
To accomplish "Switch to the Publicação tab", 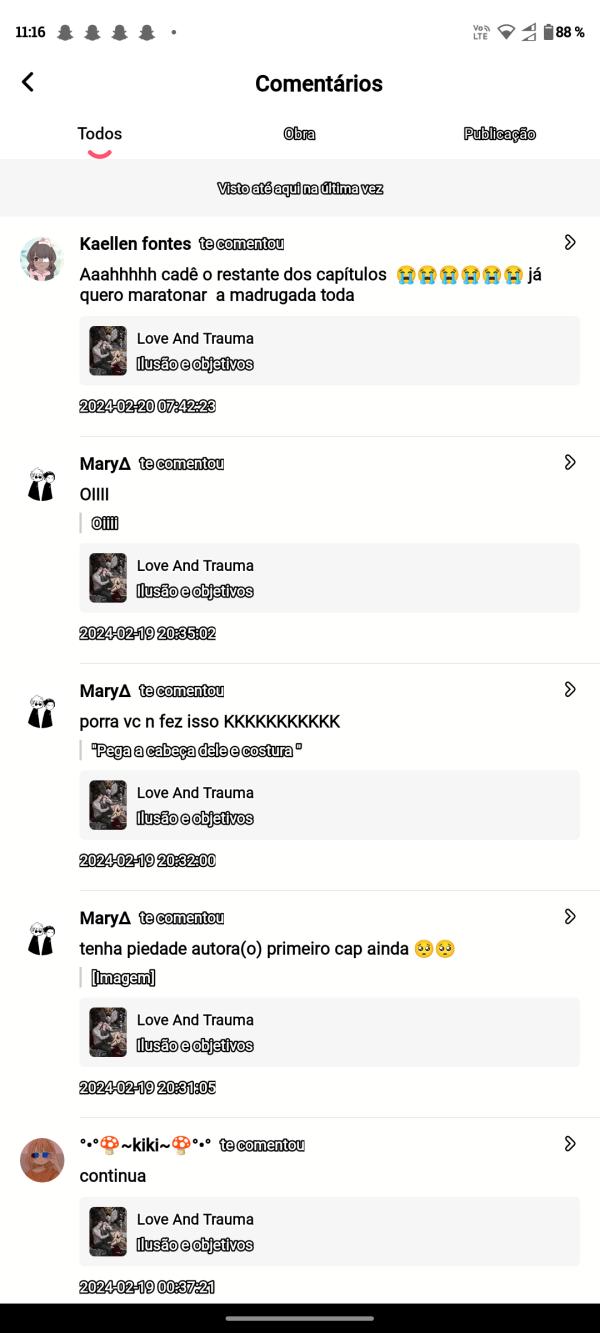I will click(499, 134).
